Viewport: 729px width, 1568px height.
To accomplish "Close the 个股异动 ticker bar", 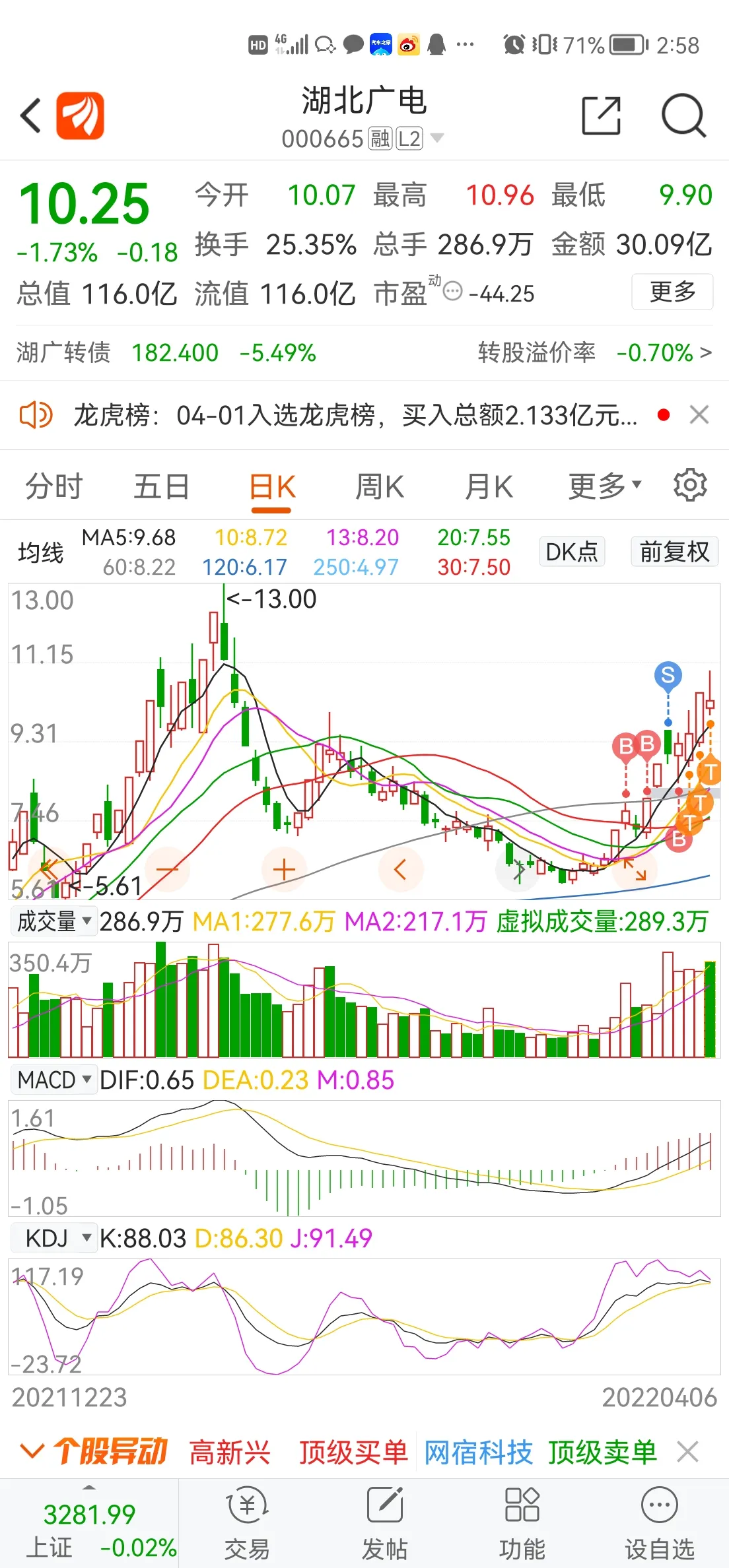I will (687, 1452).
